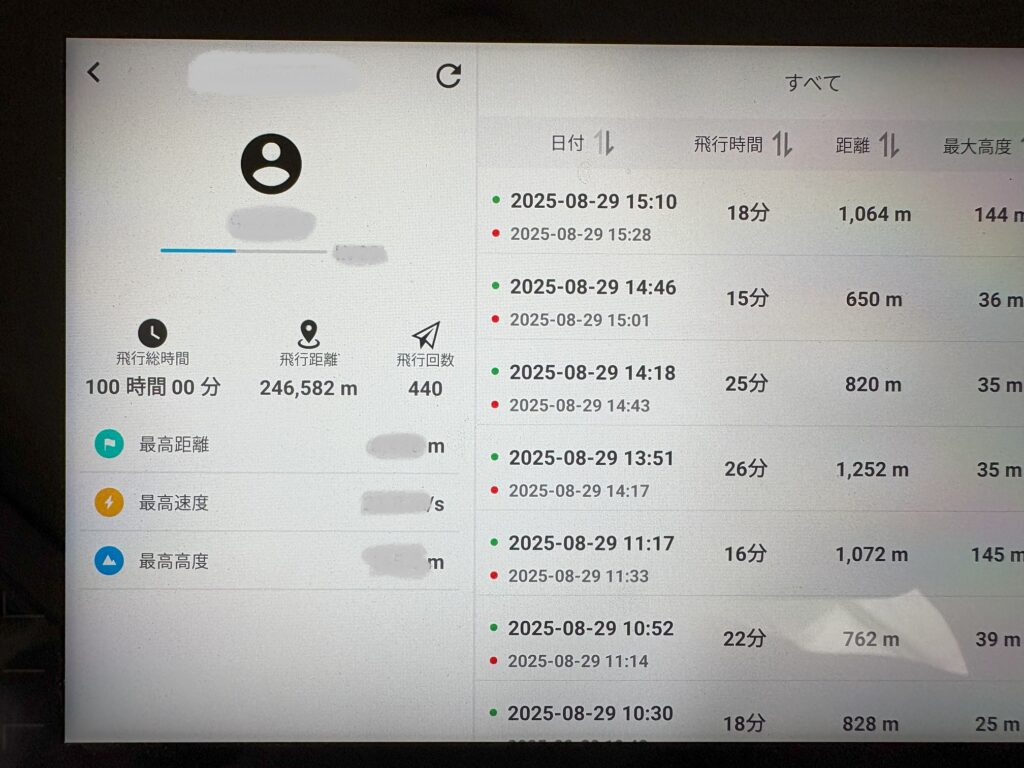Go back using the top-left arrow
The width and height of the screenshot is (1024, 768).
coord(94,72)
